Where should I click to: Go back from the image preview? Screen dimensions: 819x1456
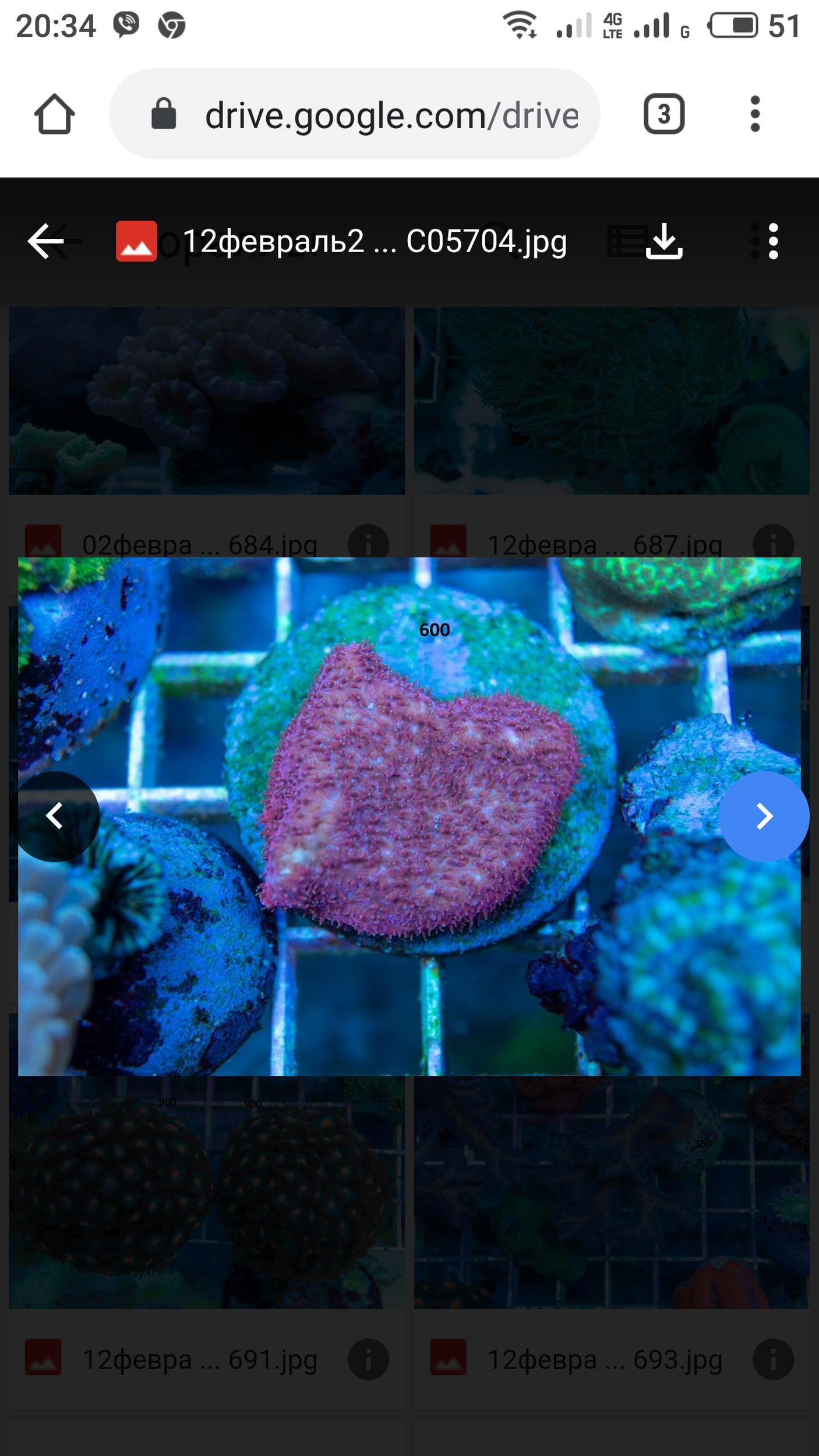pyautogui.click(x=45, y=241)
